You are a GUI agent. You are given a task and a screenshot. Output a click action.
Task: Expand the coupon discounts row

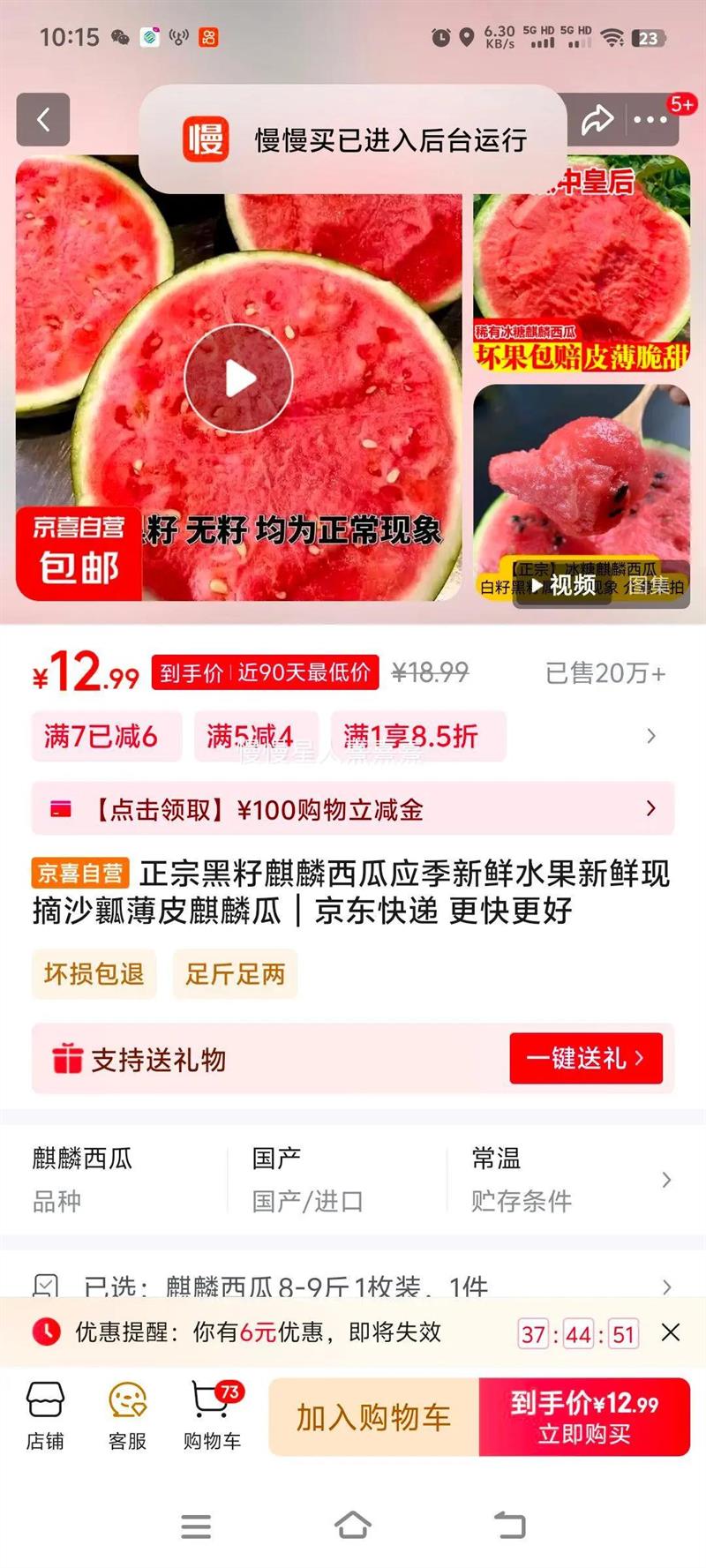pos(651,736)
